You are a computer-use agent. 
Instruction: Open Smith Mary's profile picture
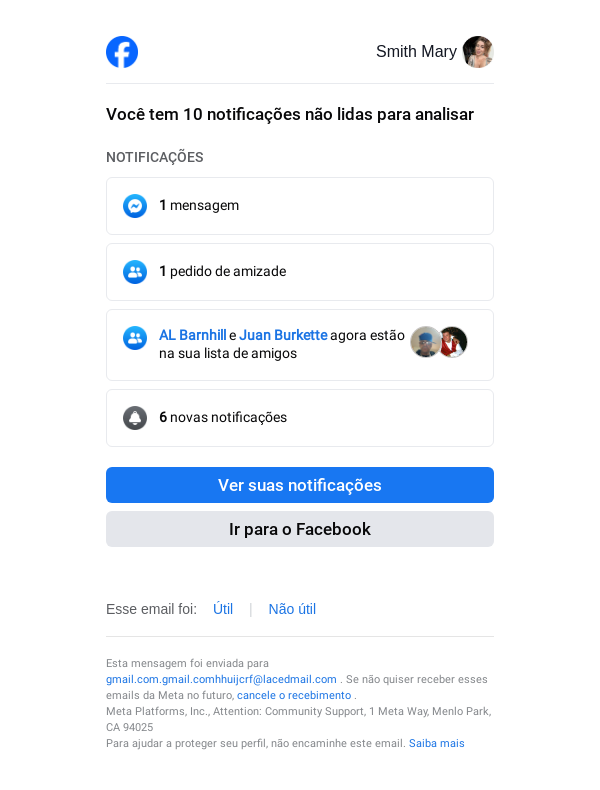point(478,52)
